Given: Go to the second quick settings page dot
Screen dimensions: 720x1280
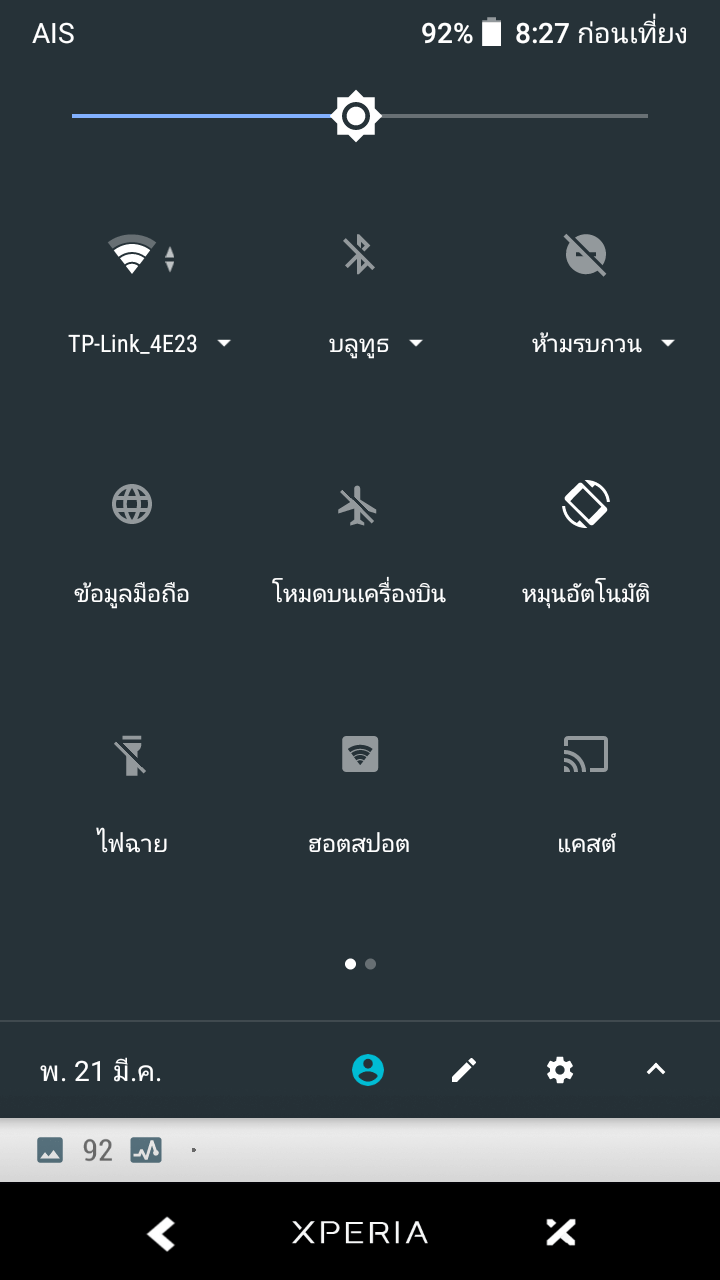Looking at the screenshot, I should 371,964.
